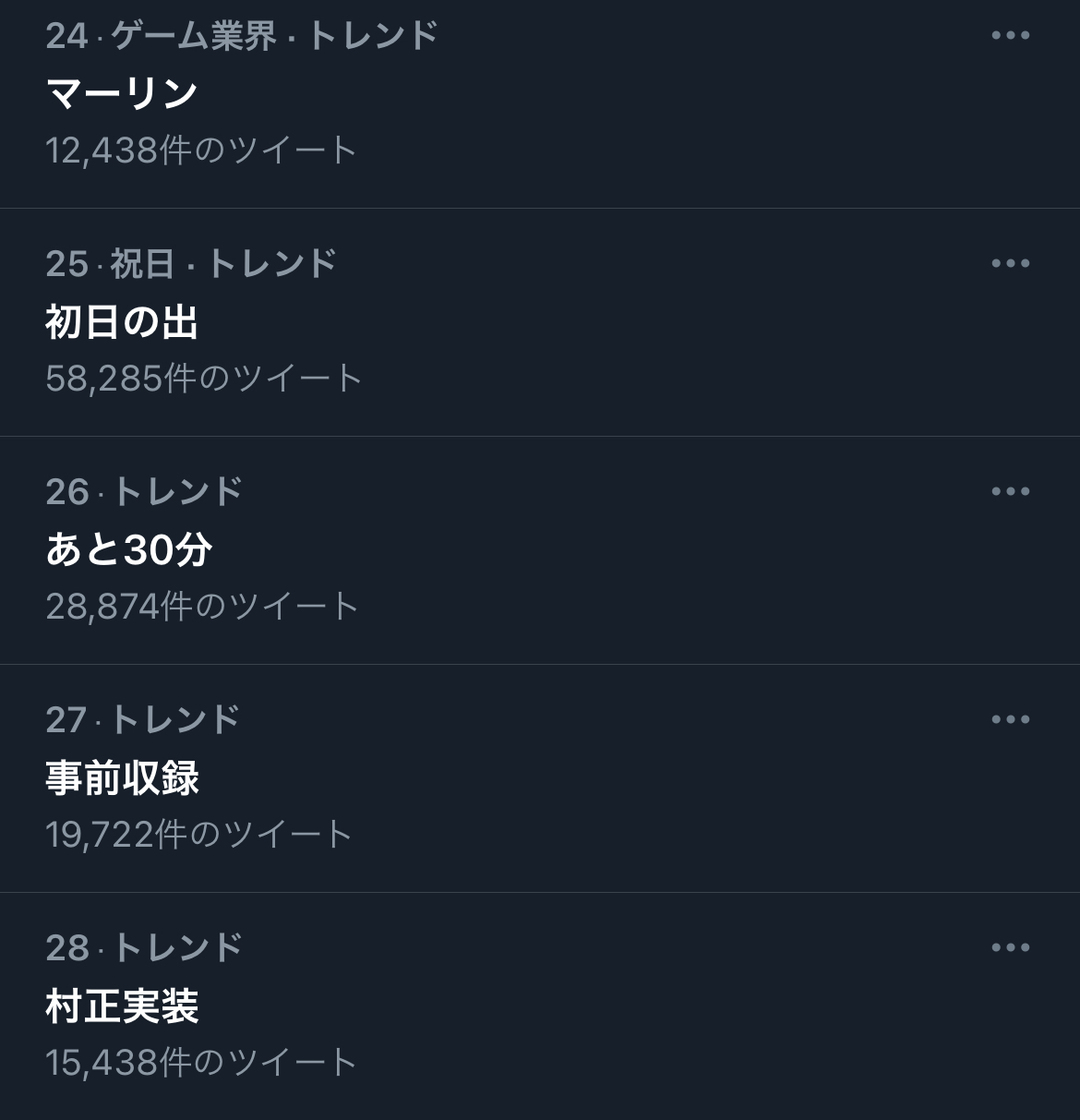1080x1120 pixels.
Task: Open more options for マーリン trend
Action: pos(1010,36)
